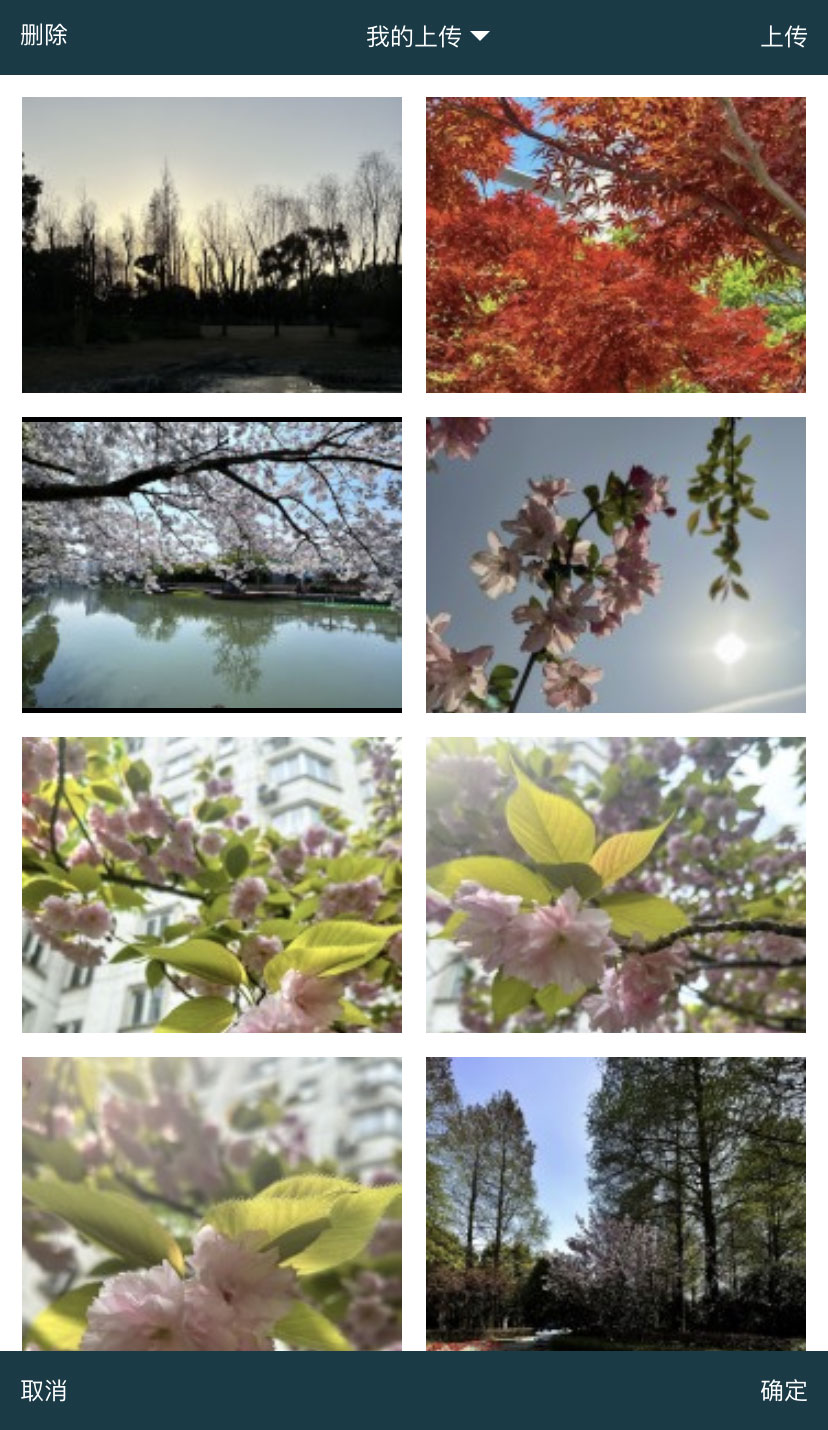
Task: Pick the blossoms against sun photo
Action: click(x=616, y=565)
